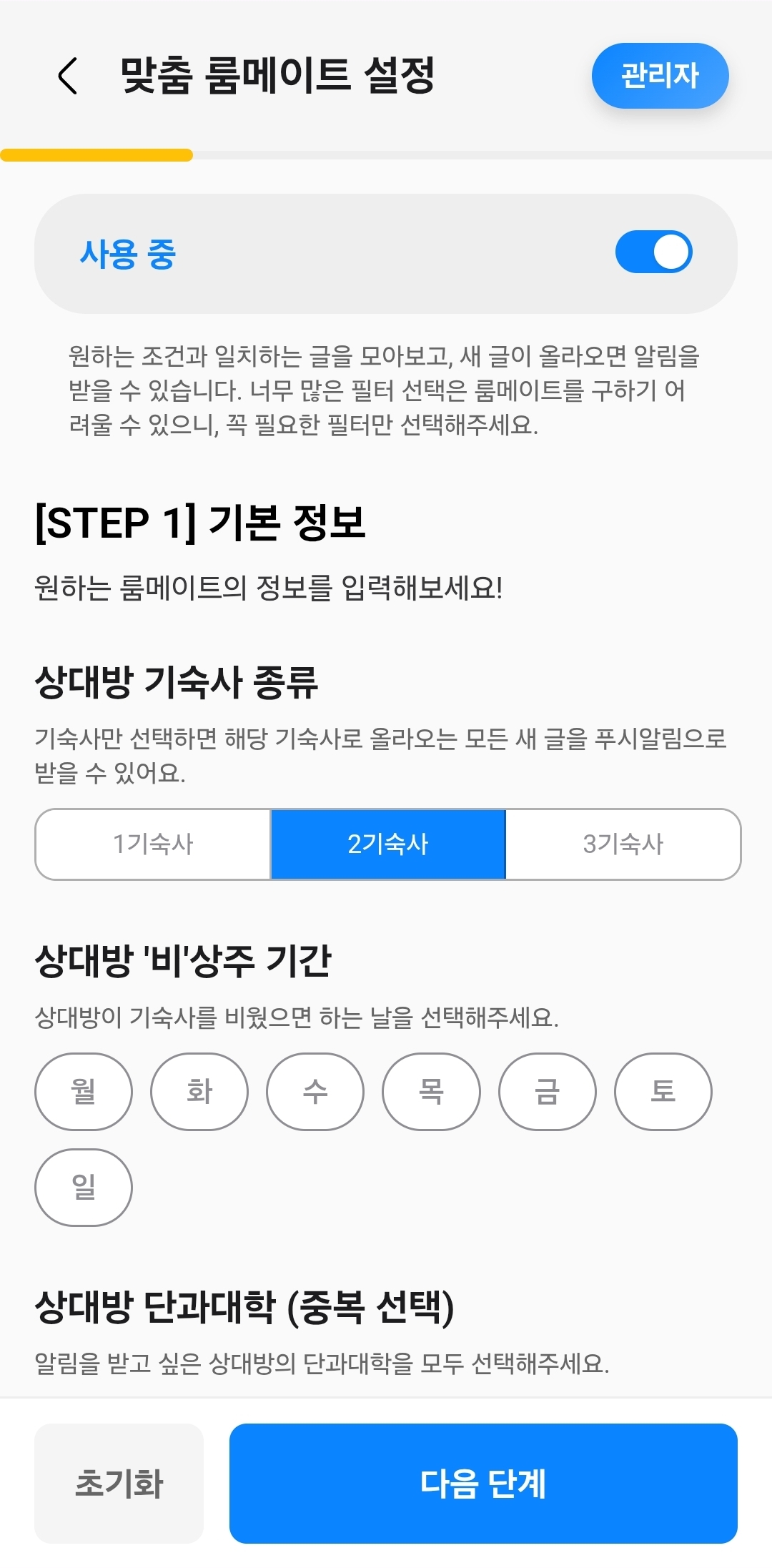Select 토 as a non-resident day

pos(663,1091)
